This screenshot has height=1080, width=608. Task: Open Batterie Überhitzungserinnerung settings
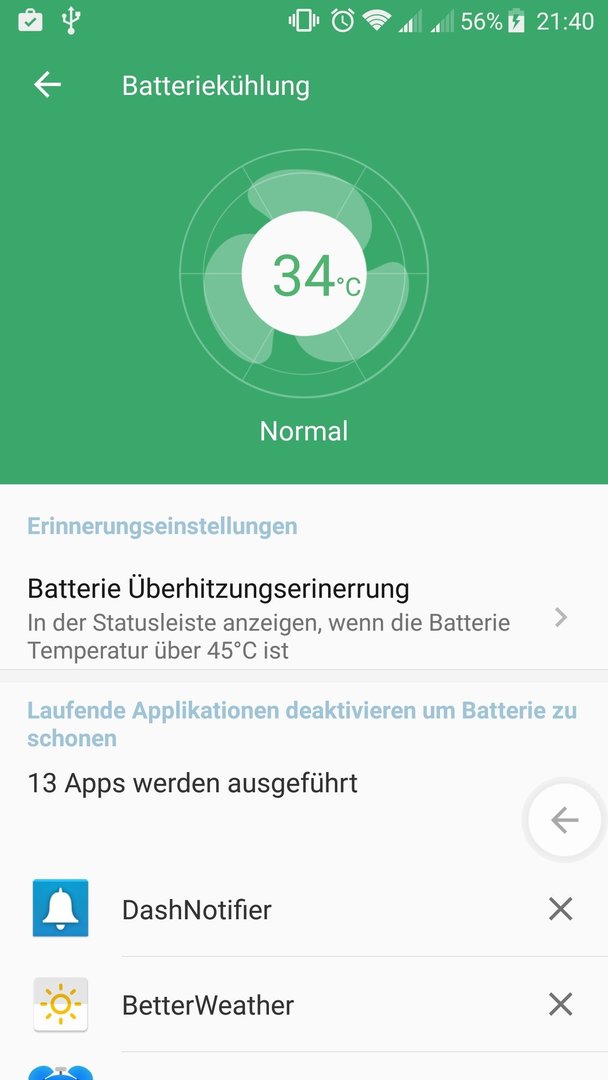(x=304, y=617)
